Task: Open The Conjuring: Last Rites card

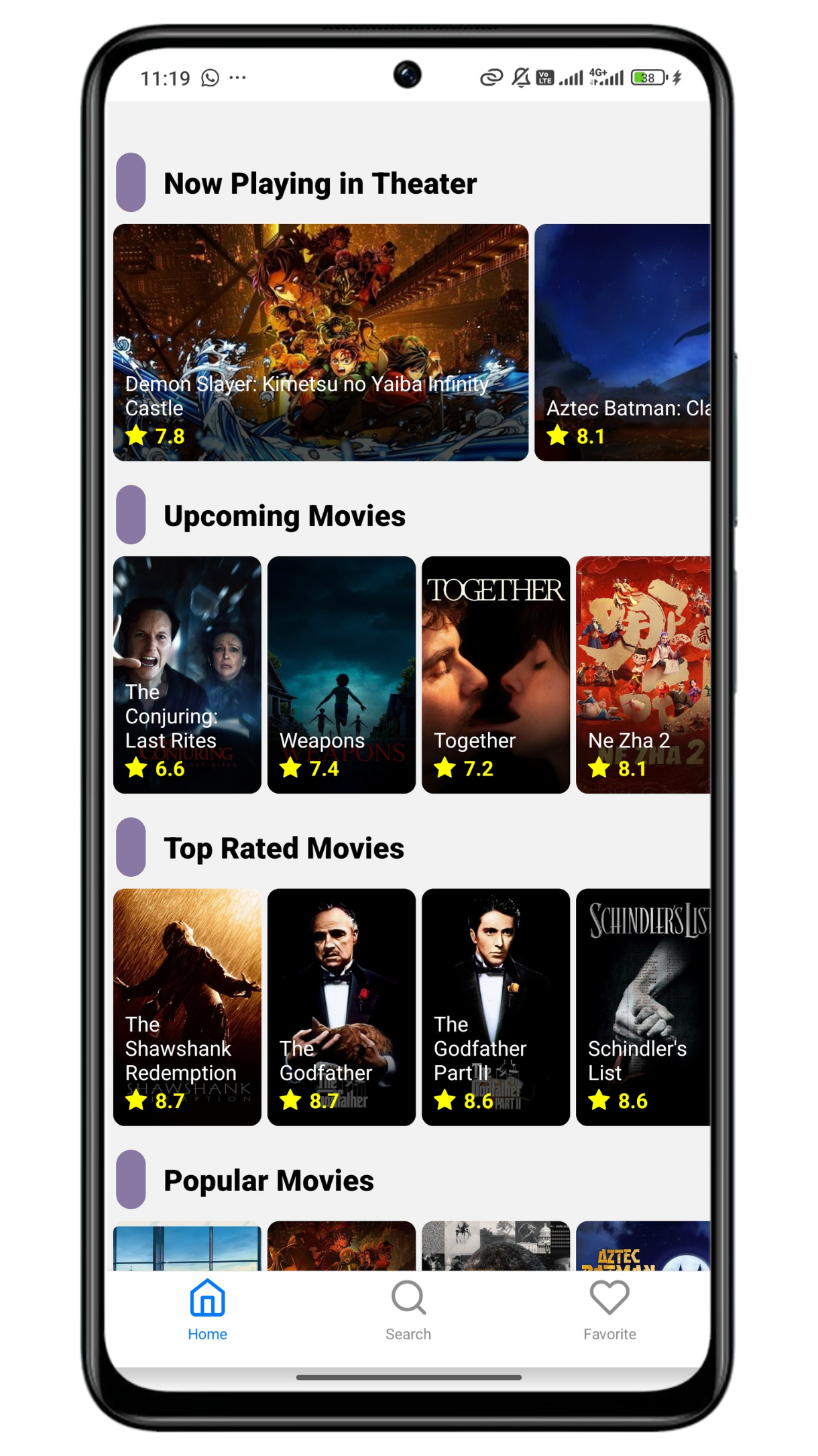Action: pos(187,674)
